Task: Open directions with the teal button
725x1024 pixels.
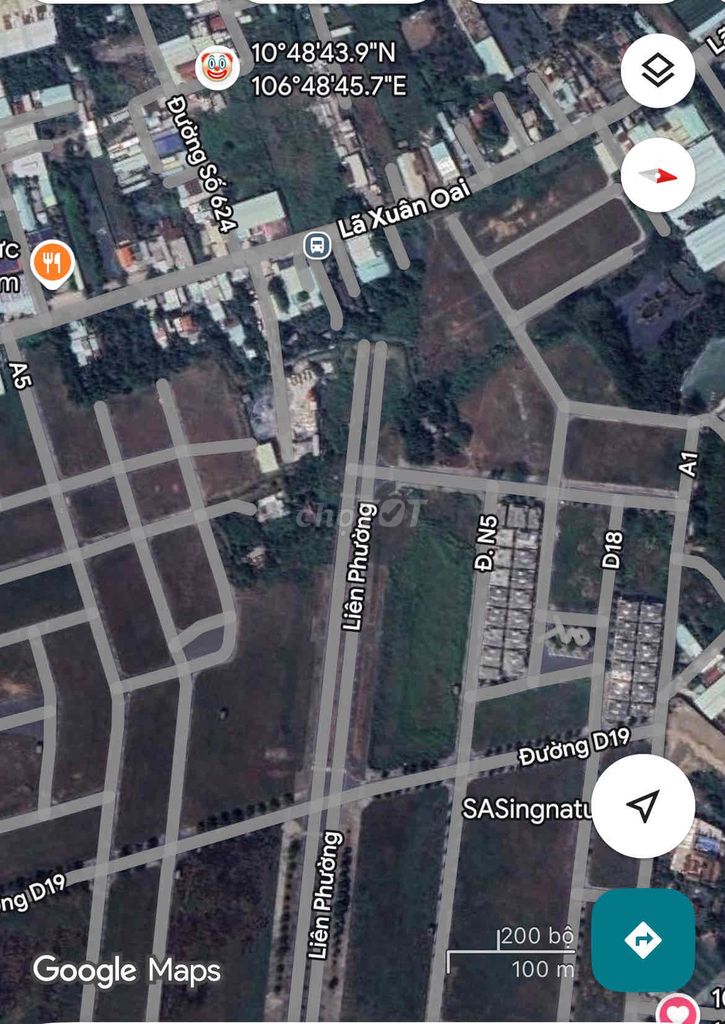Action: (643, 940)
